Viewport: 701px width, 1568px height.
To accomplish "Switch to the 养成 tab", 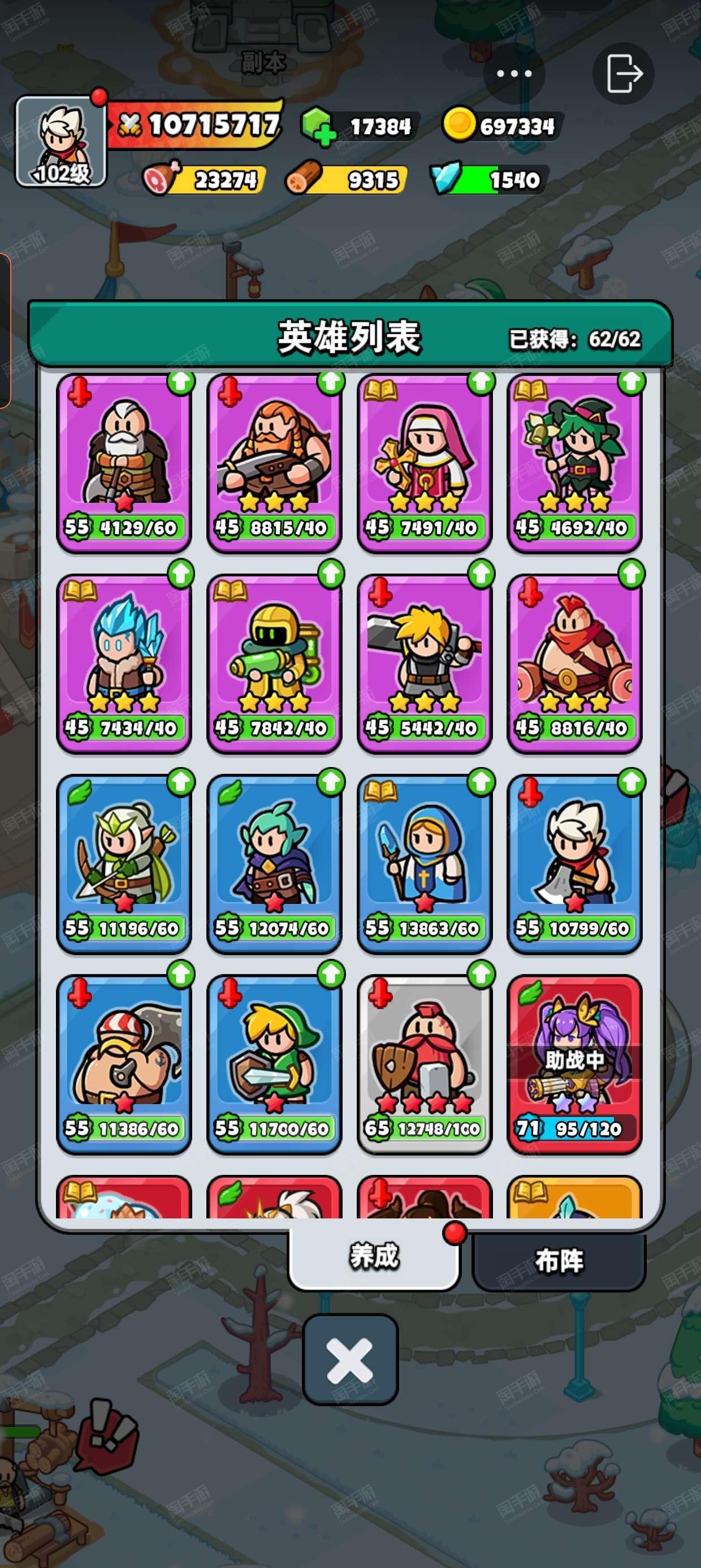I will 374,1257.
